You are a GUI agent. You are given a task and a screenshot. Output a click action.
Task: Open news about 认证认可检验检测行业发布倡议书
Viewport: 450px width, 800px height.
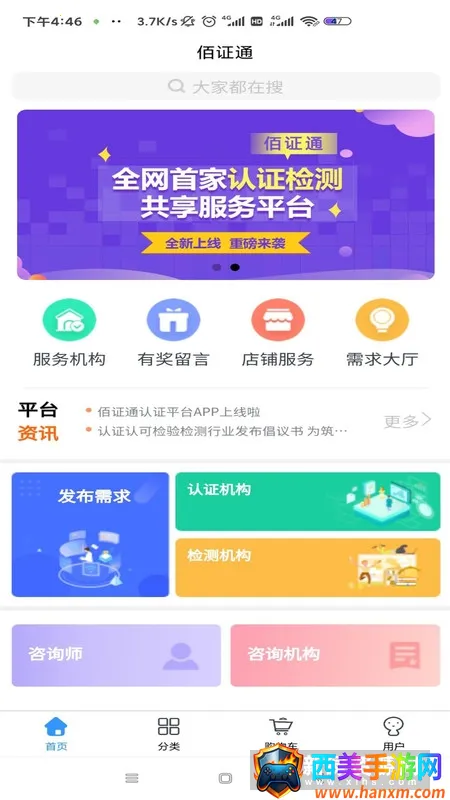pos(222,431)
